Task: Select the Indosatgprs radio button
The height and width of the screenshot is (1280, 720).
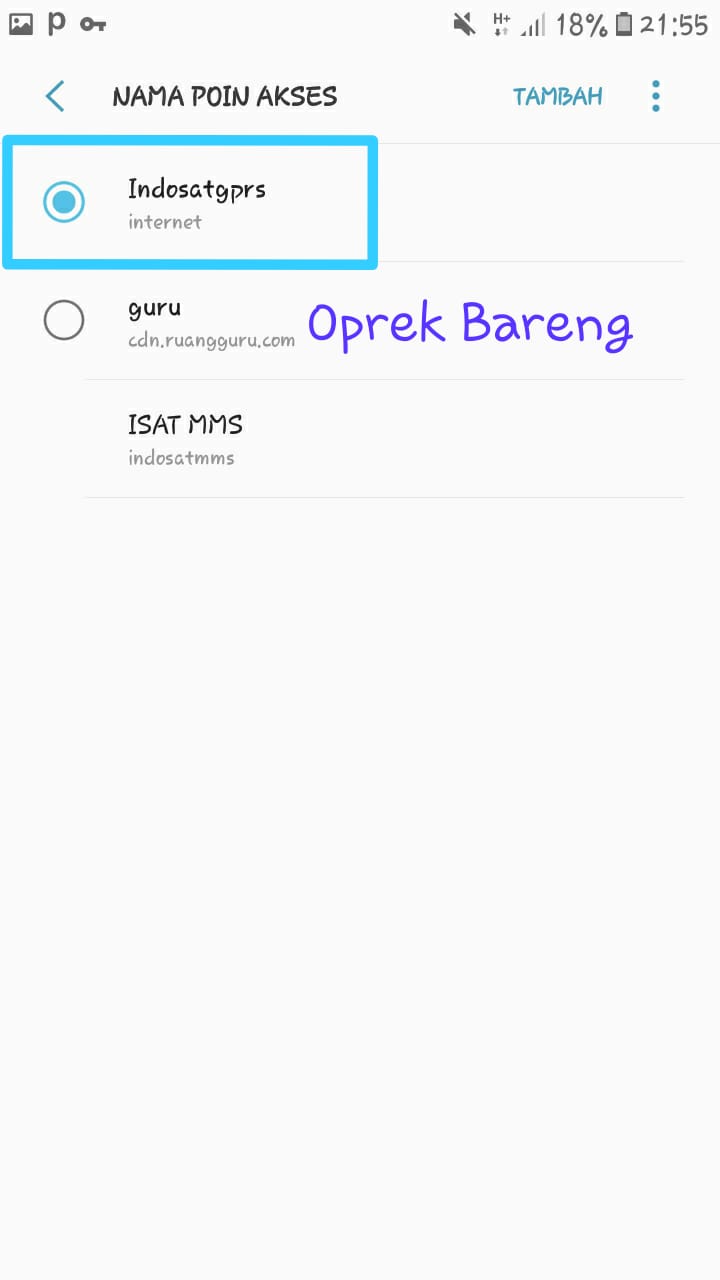Action: [x=64, y=203]
